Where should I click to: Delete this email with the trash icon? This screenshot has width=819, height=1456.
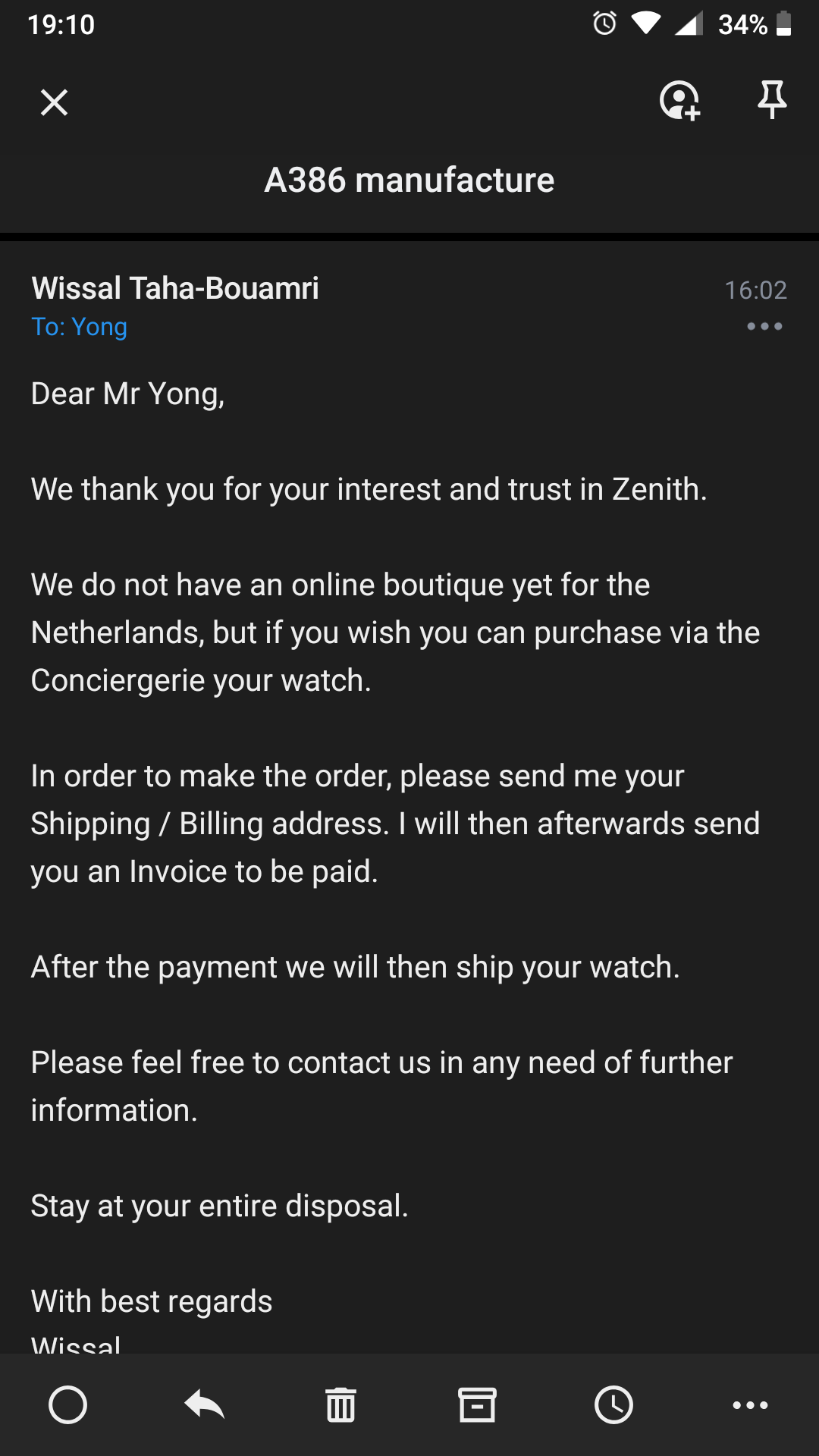click(341, 1405)
